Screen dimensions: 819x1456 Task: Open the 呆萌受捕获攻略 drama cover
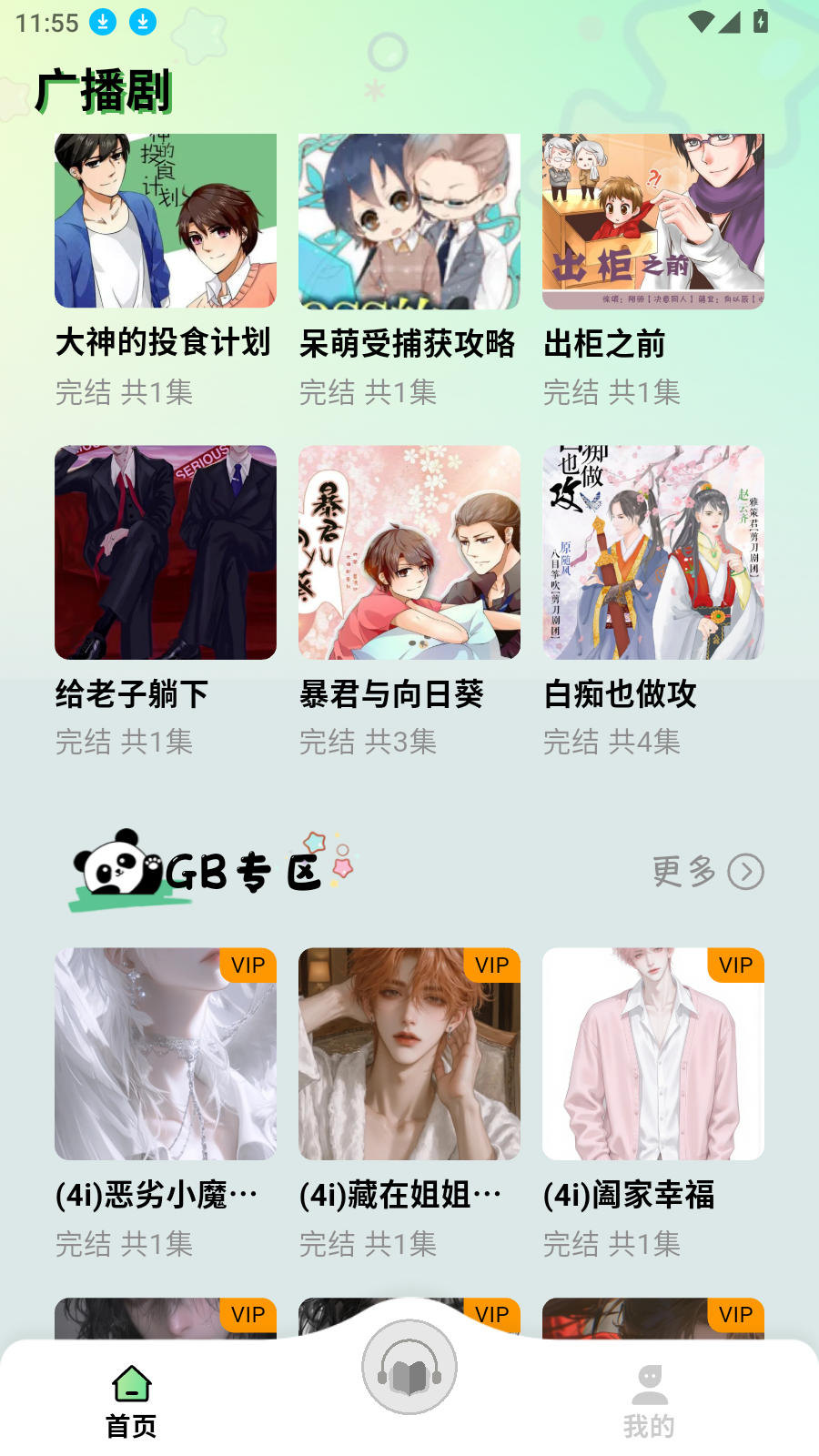tap(409, 218)
